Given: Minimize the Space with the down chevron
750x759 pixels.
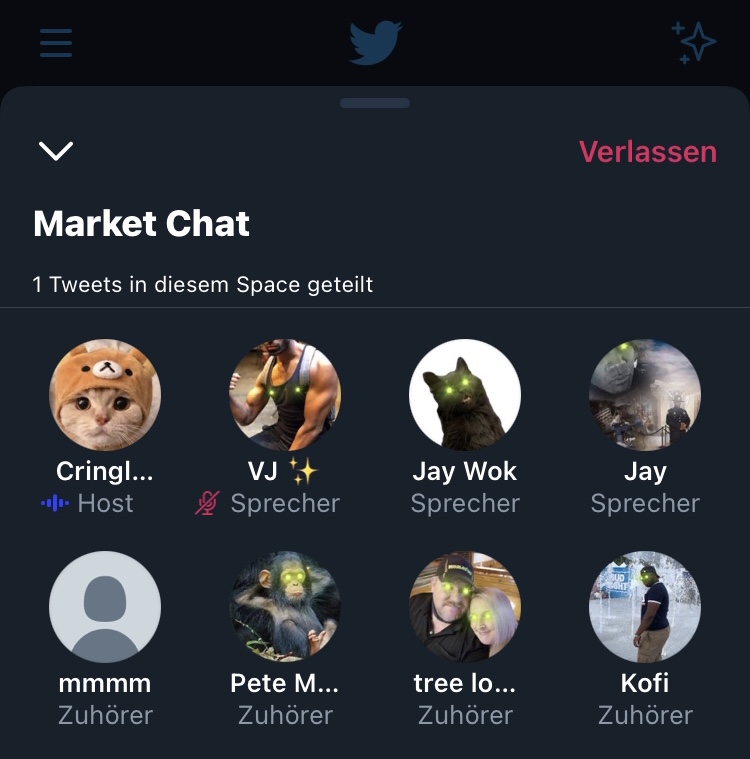Looking at the screenshot, I should click(55, 151).
